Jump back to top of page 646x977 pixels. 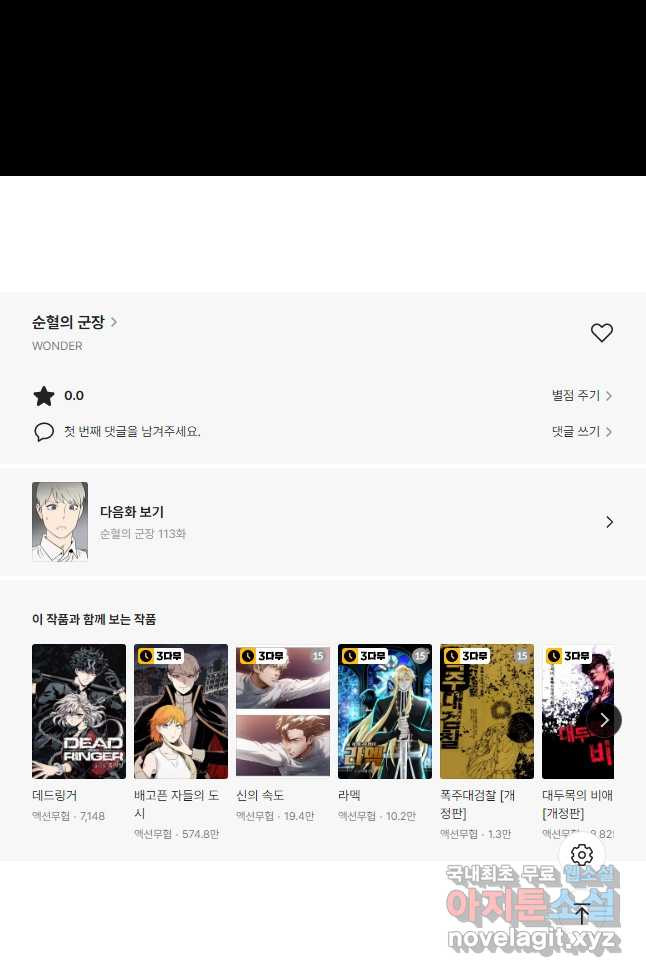pos(582,911)
